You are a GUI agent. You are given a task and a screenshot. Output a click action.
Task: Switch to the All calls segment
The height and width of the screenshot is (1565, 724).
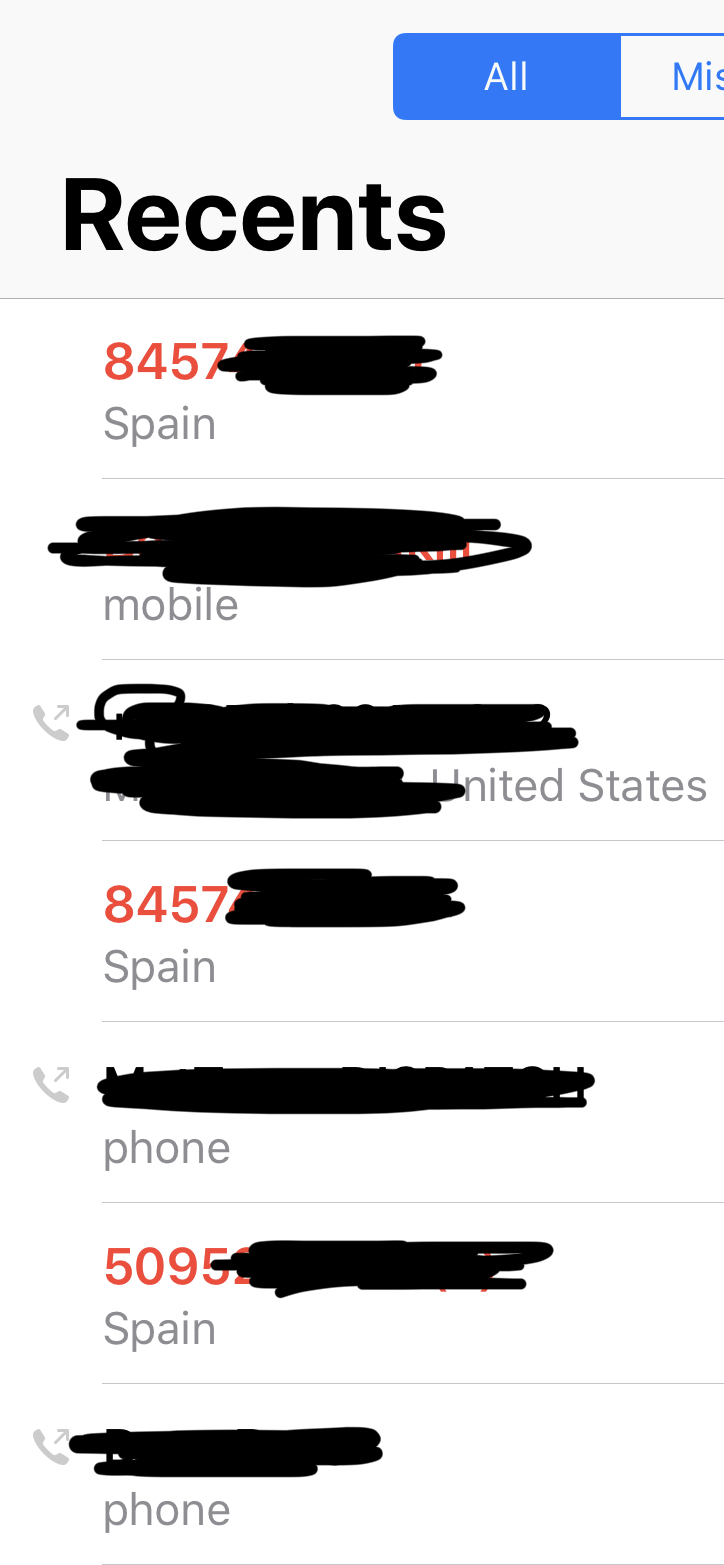point(506,77)
